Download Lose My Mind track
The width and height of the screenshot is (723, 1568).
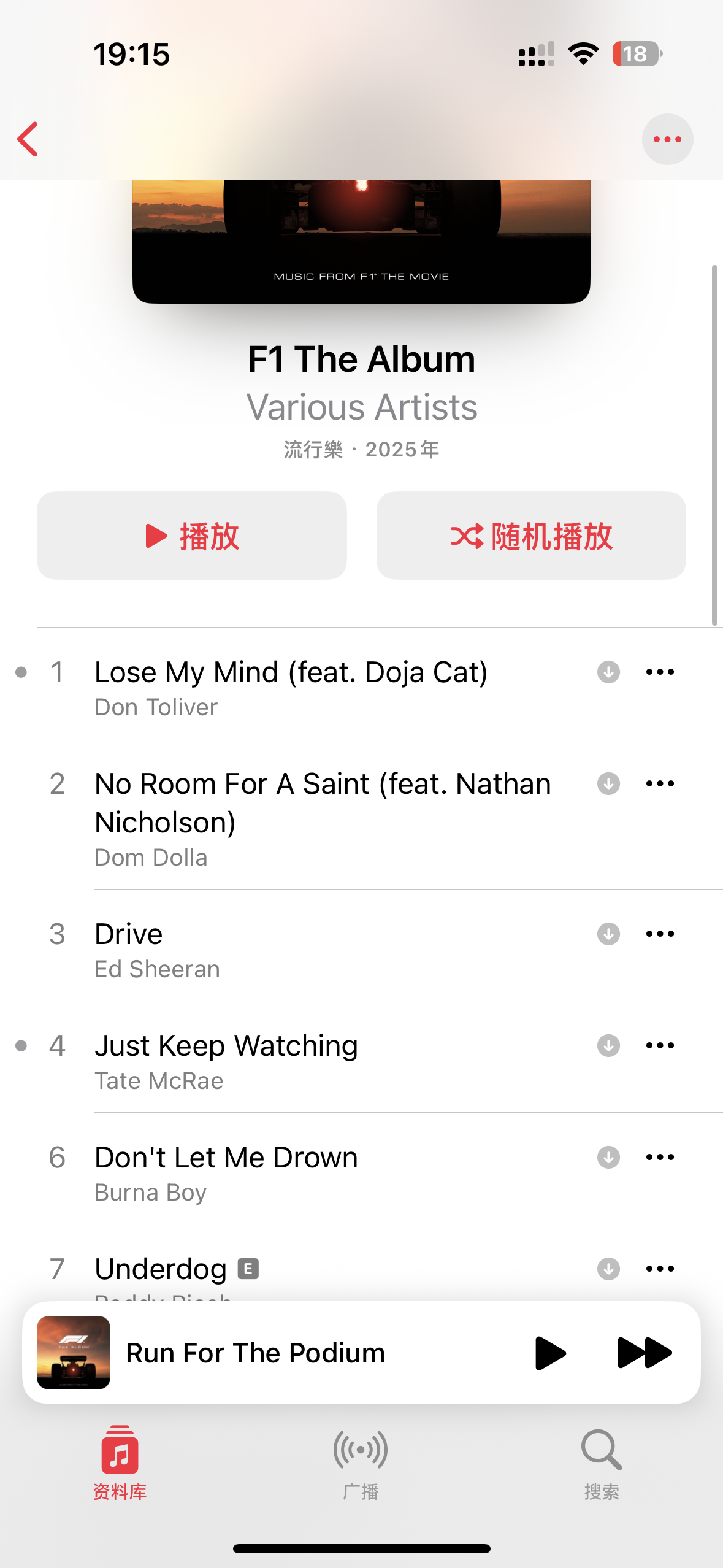pos(608,672)
